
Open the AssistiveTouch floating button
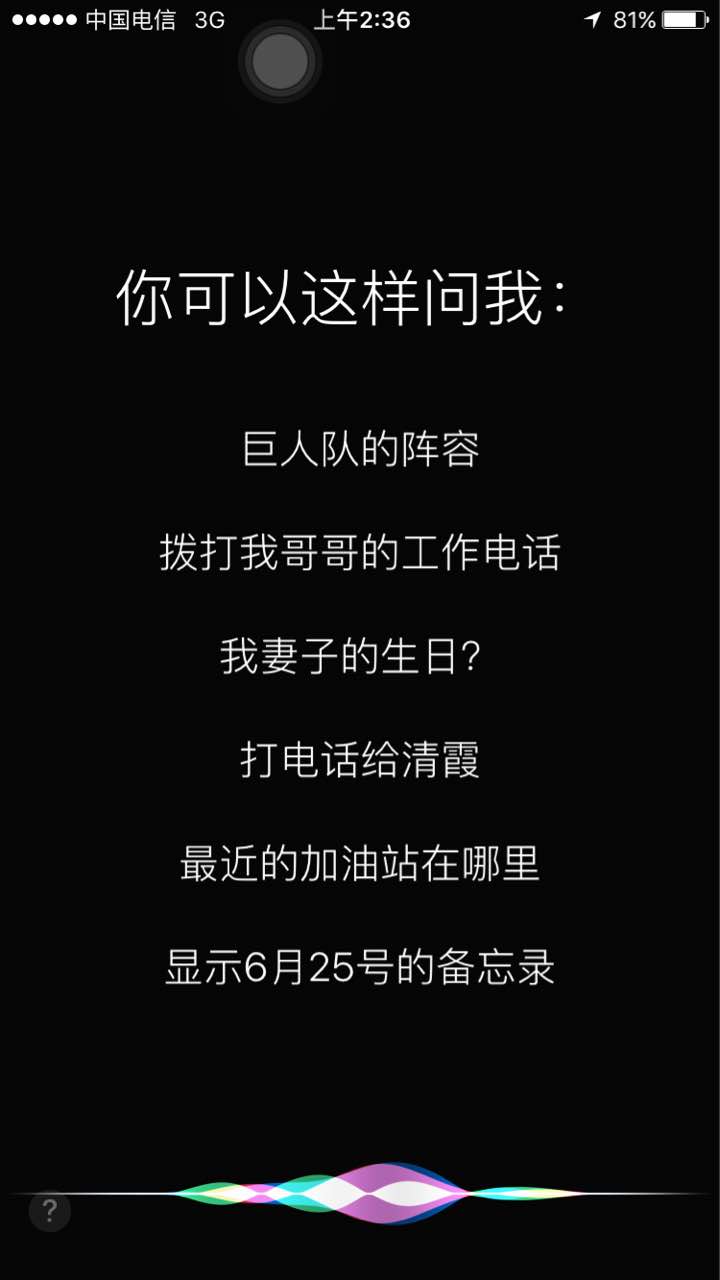[280, 62]
